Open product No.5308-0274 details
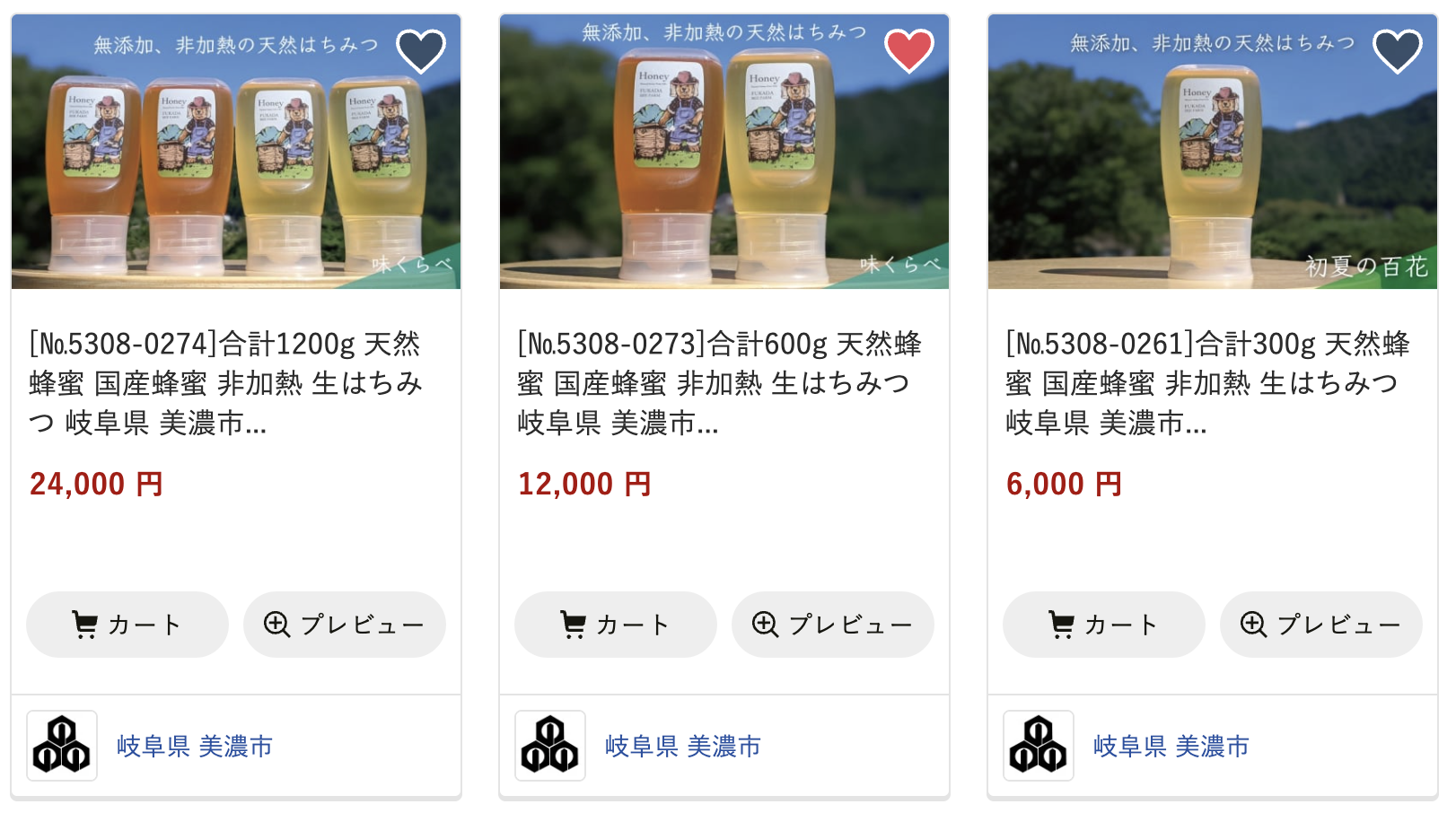1456x813 pixels. 226,383
